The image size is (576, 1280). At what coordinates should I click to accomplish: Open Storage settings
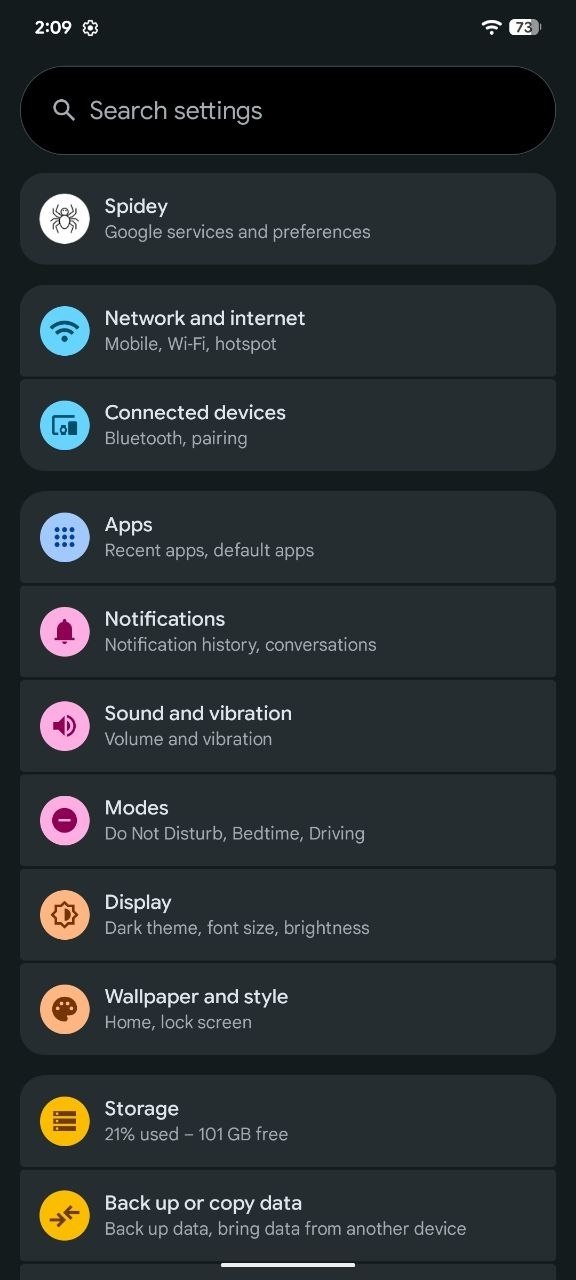(288, 1121)
